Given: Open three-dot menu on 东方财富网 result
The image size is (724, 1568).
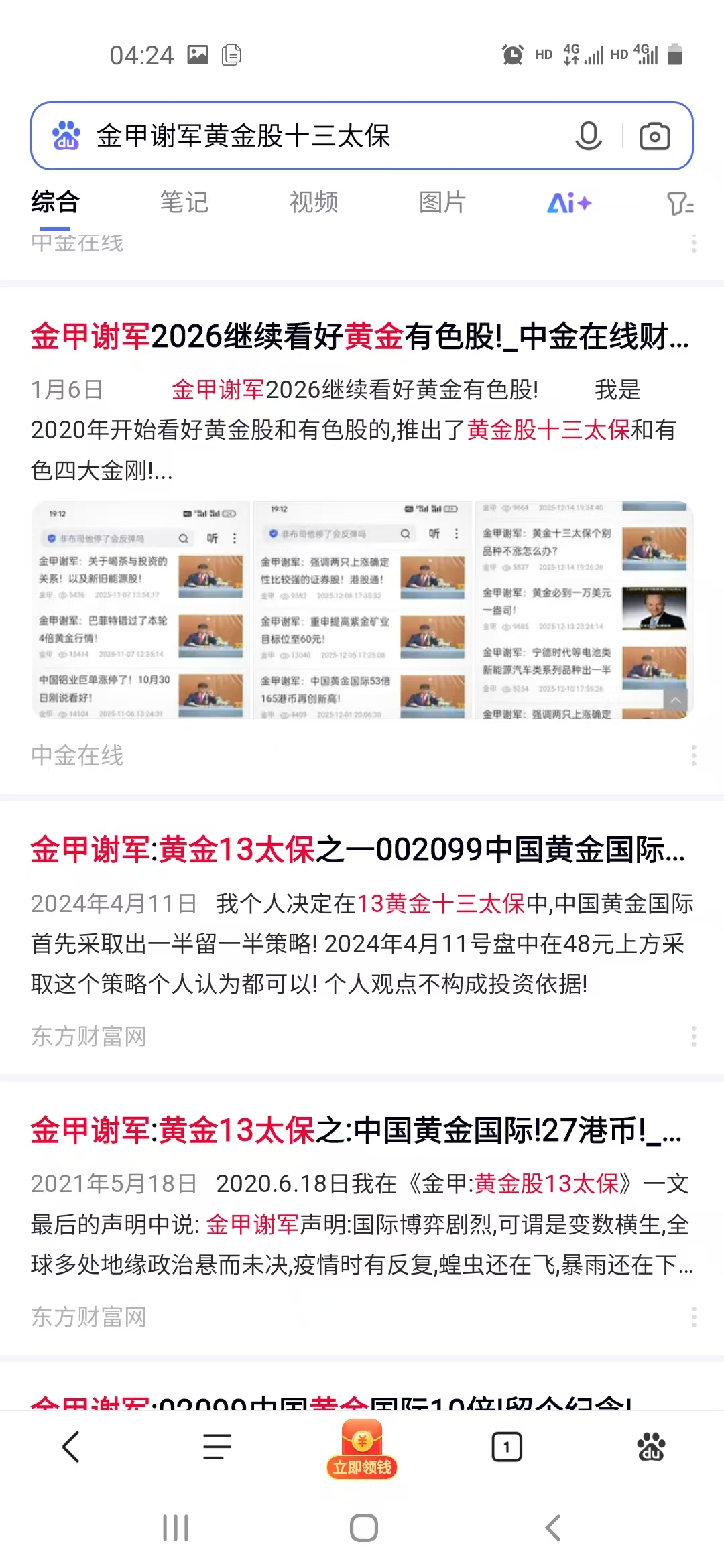Looking at the screenshot, I should pos(694,1036).
